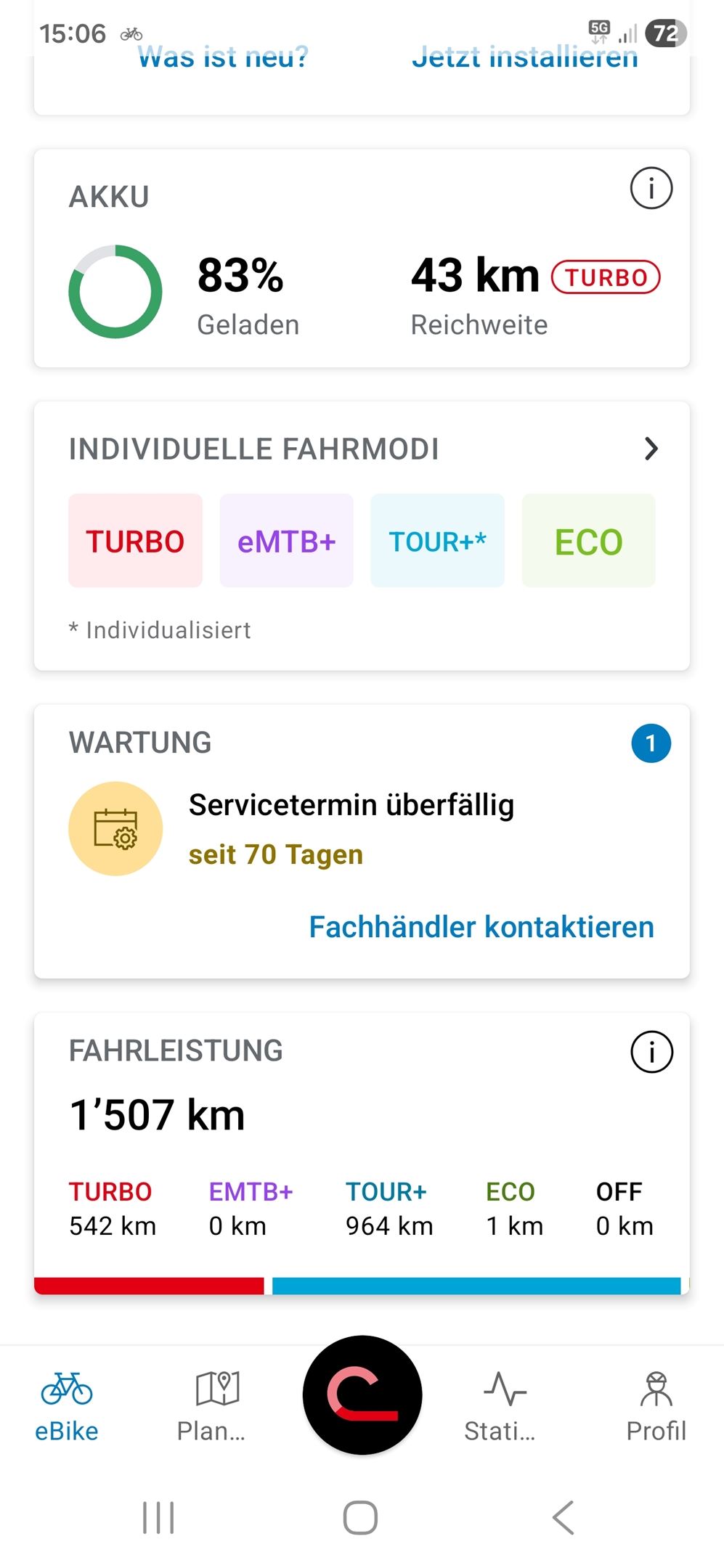Show info for Fahrleistung
Image resolution: width=724 pixels, height=1568 pixels.
[651, 1052]
